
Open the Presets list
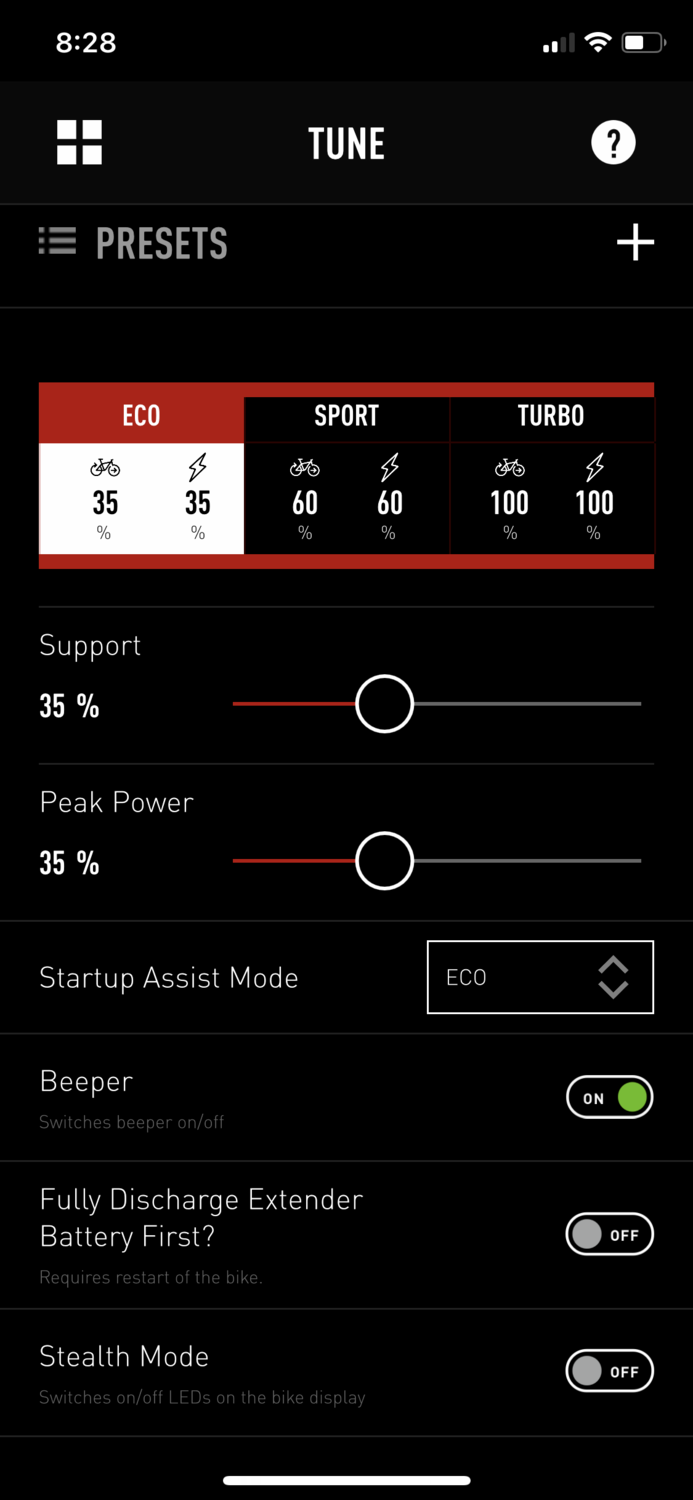point(134,243)
